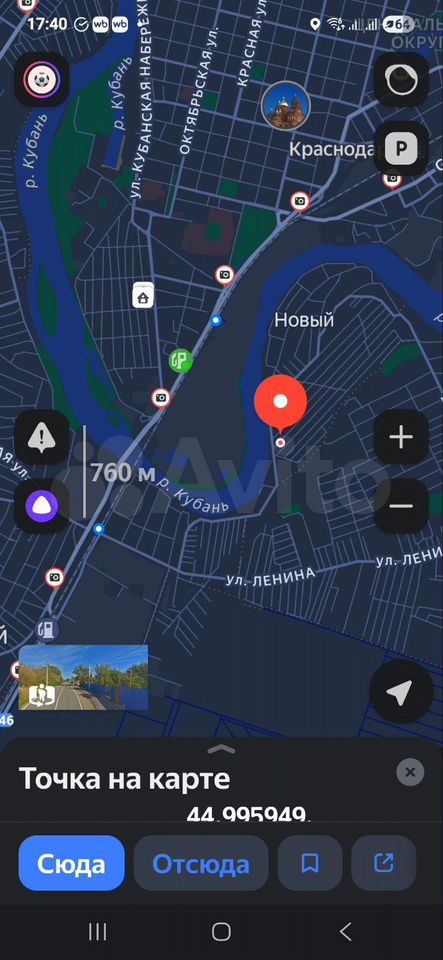Viewport: 443px width, 960px height.
Task: Expand the point details card handle
Action: [222, 749]
